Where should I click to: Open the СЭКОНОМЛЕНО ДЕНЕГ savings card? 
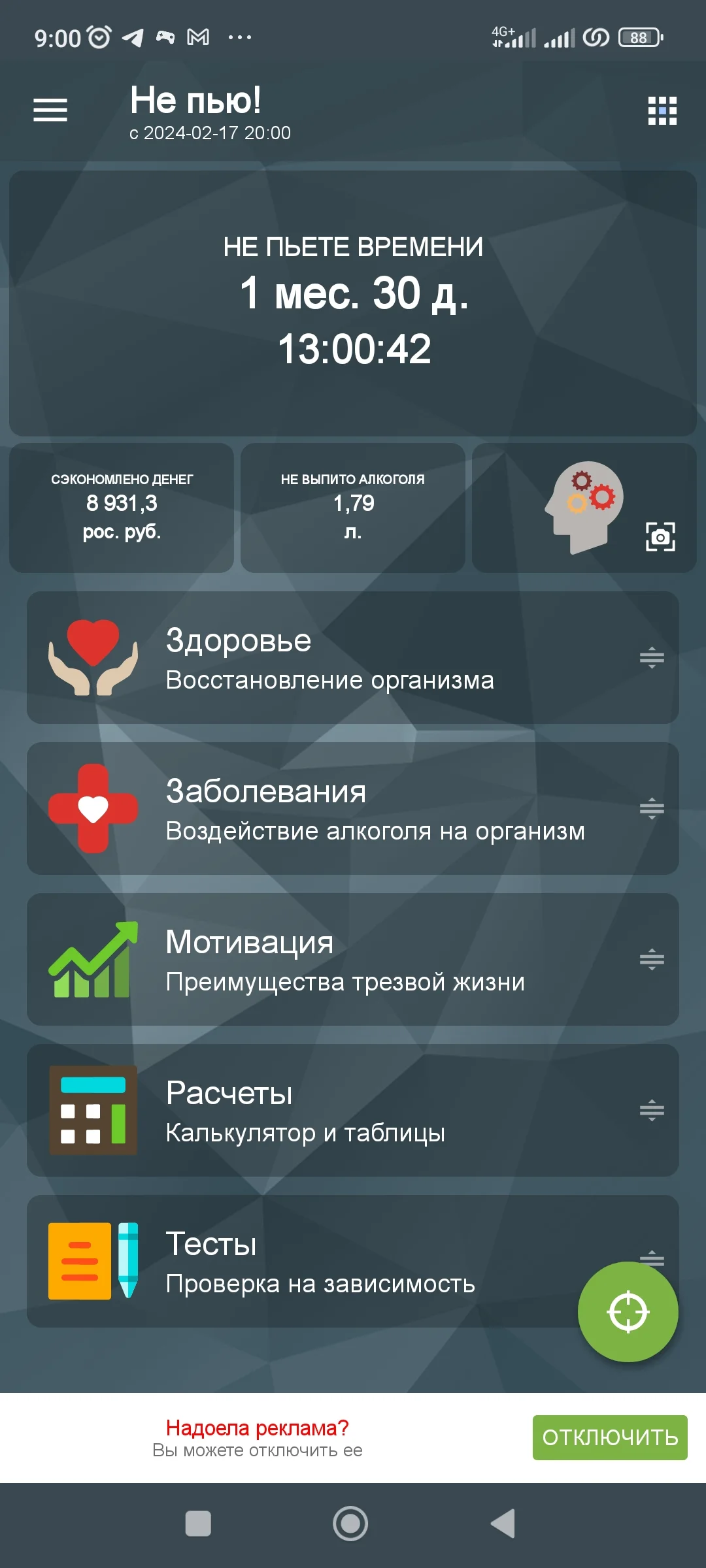(x=122, y=506)
